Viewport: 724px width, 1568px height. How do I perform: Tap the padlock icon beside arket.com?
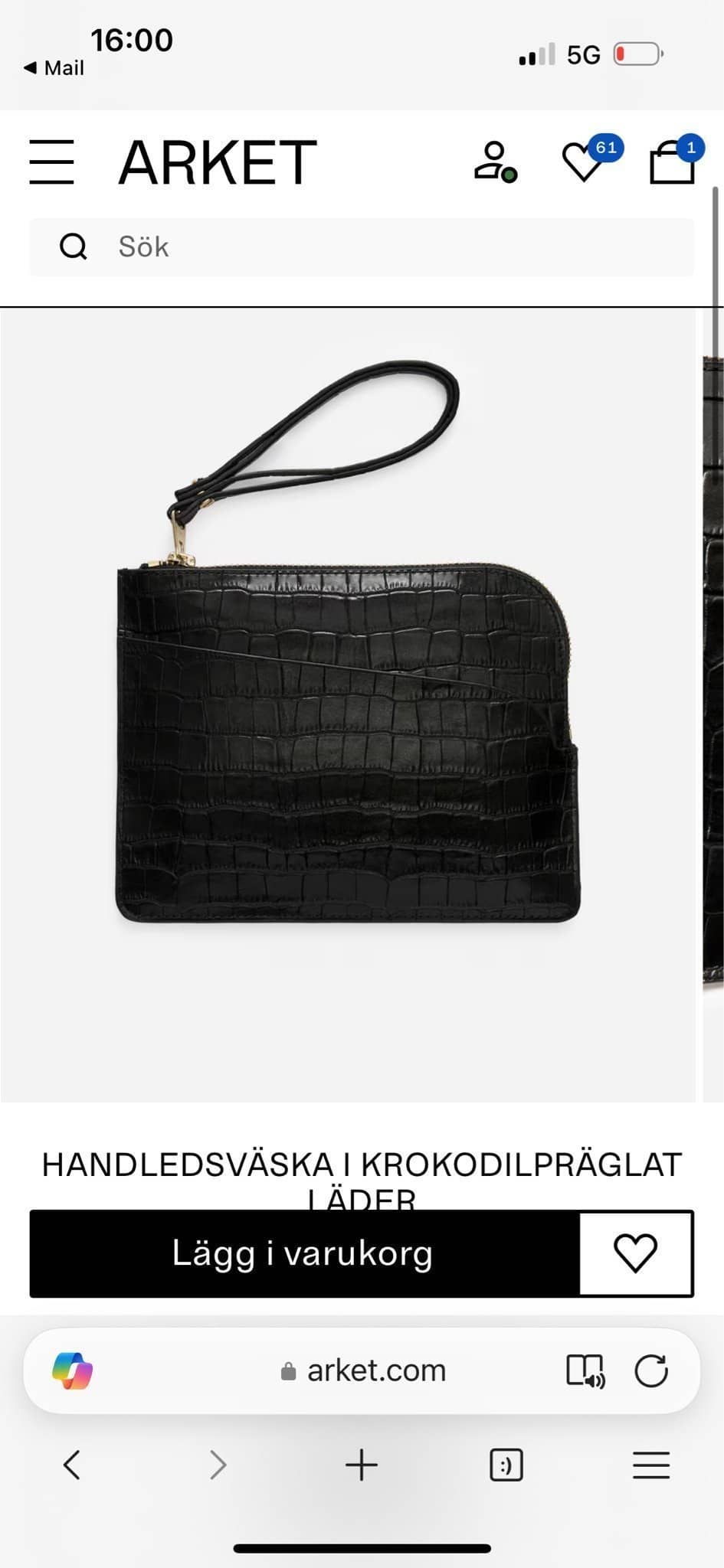287,1370
